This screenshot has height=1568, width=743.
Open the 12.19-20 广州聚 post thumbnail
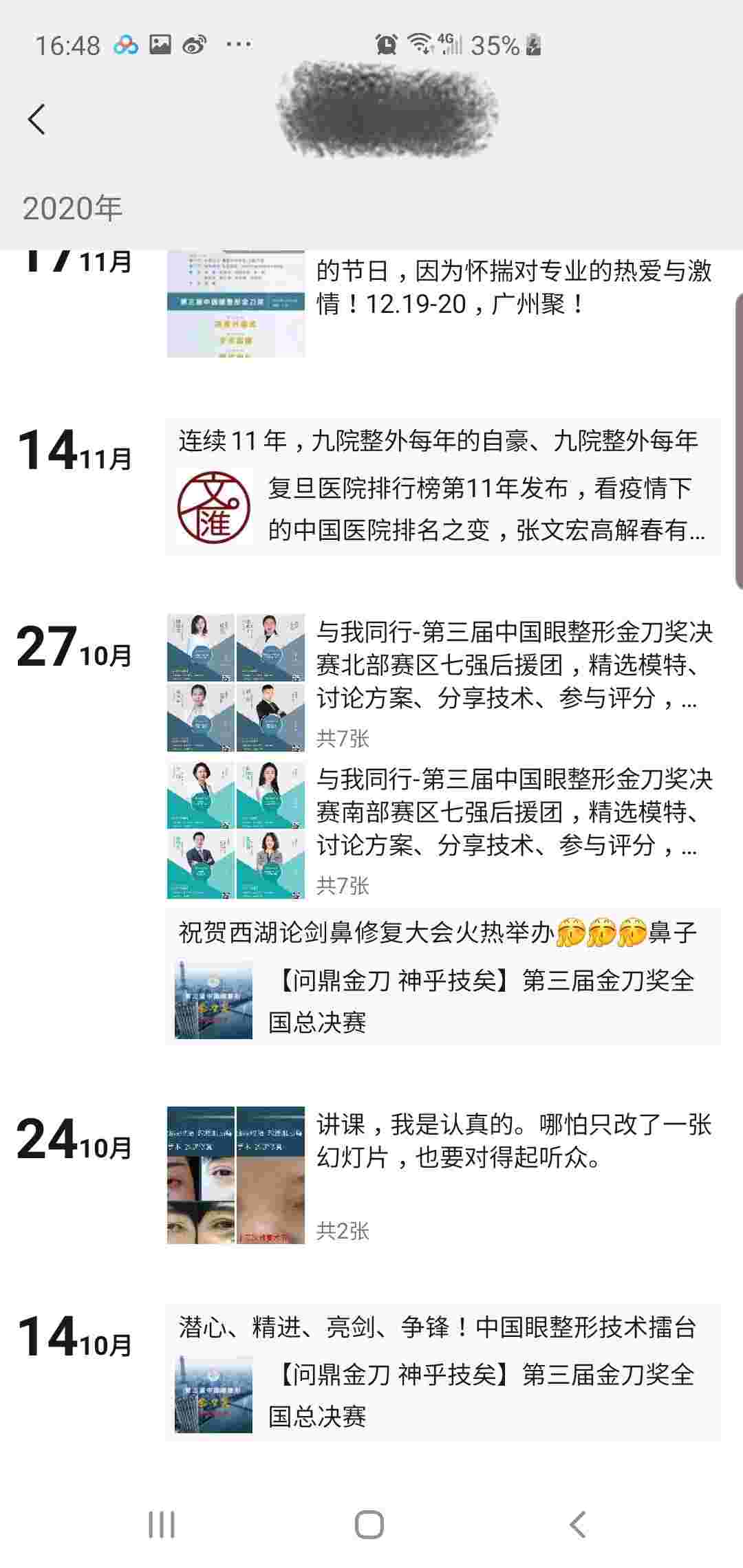235,304
